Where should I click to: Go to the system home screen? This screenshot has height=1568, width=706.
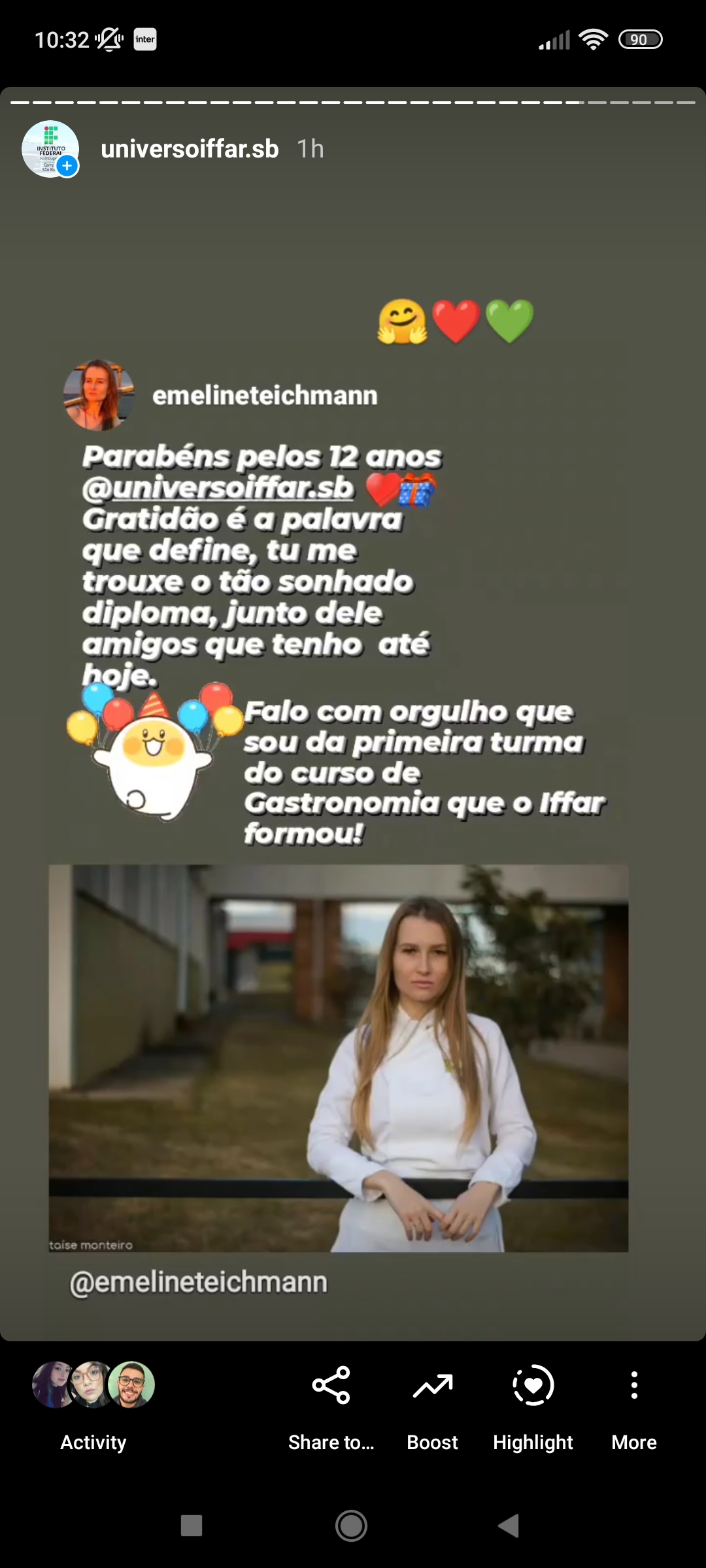tap(351, 1526)
